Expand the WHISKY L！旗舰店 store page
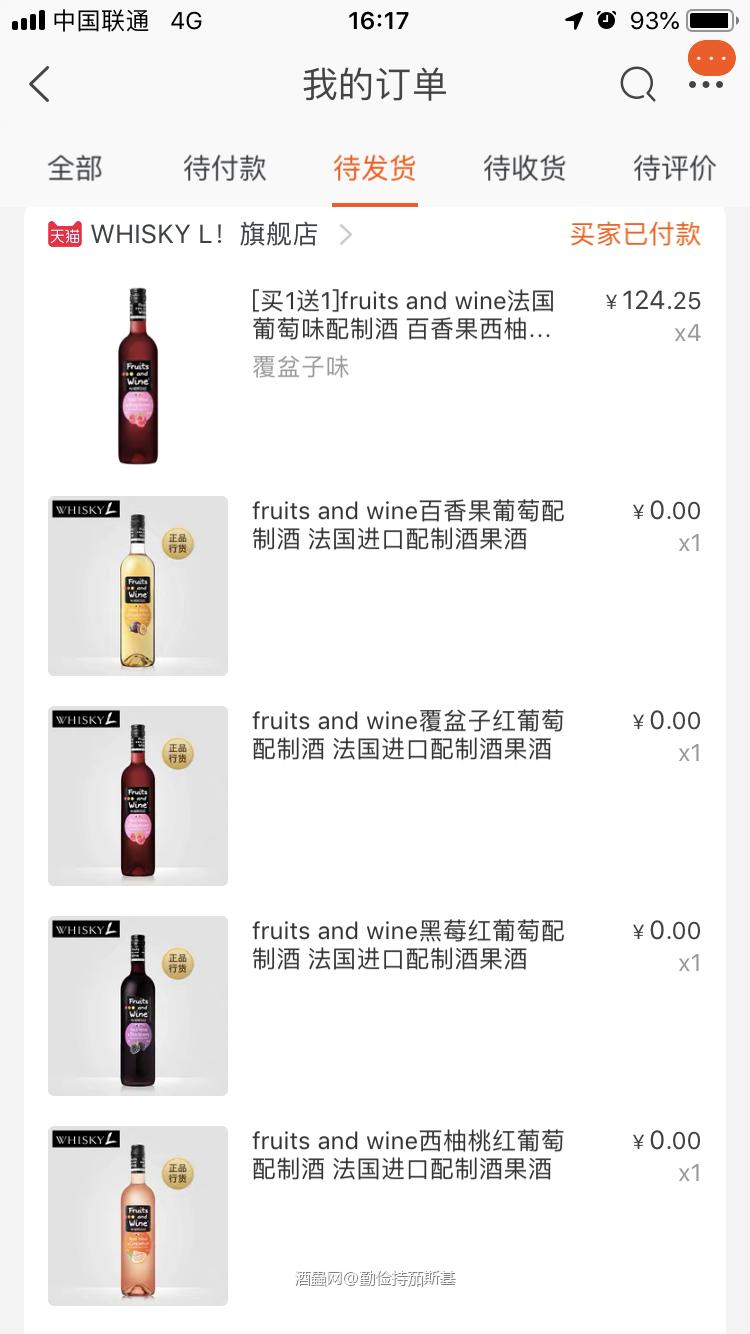750x1334 pixels. pos(200,234)
